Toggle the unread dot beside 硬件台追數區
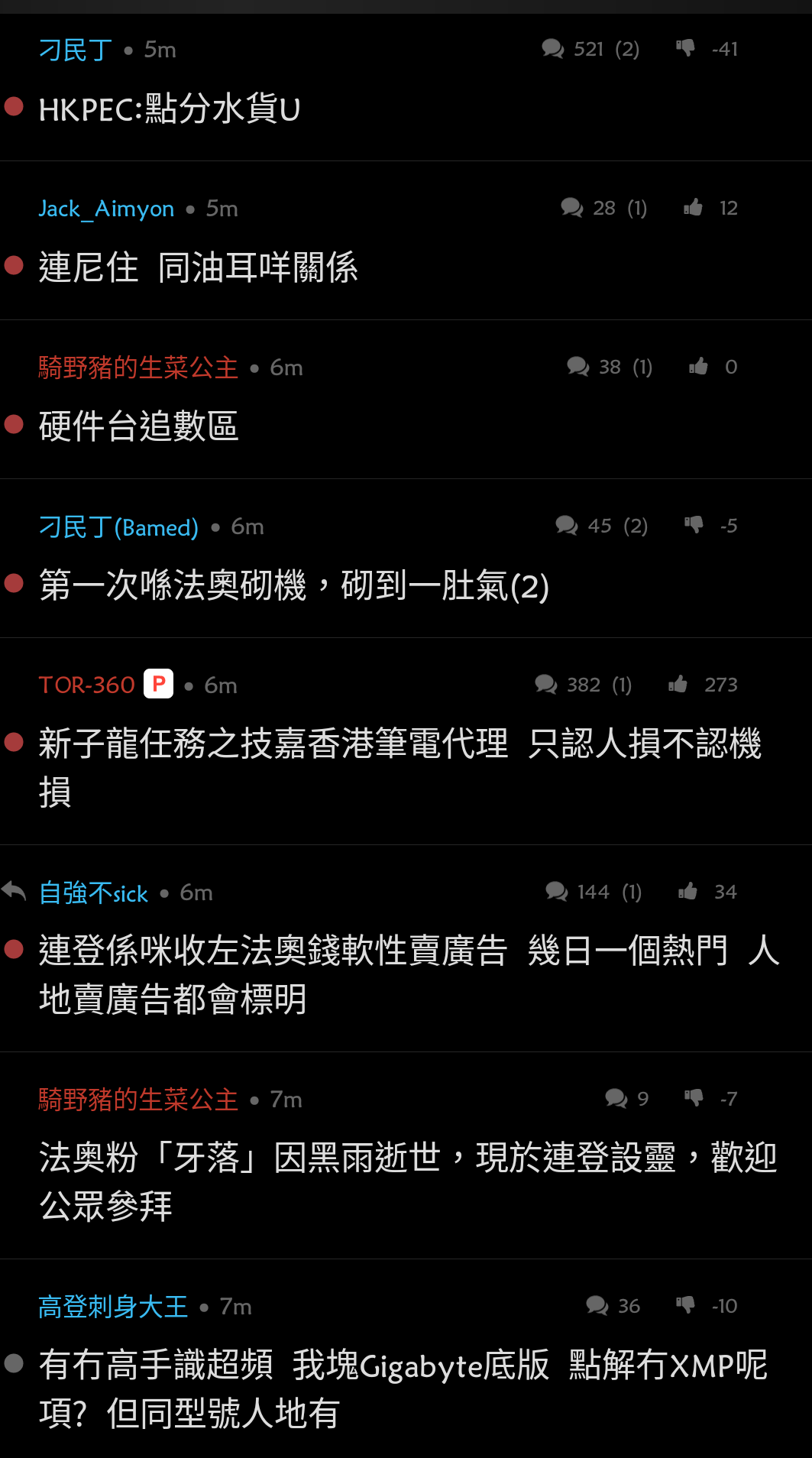 pyautogui.click(x=12, y=423)
